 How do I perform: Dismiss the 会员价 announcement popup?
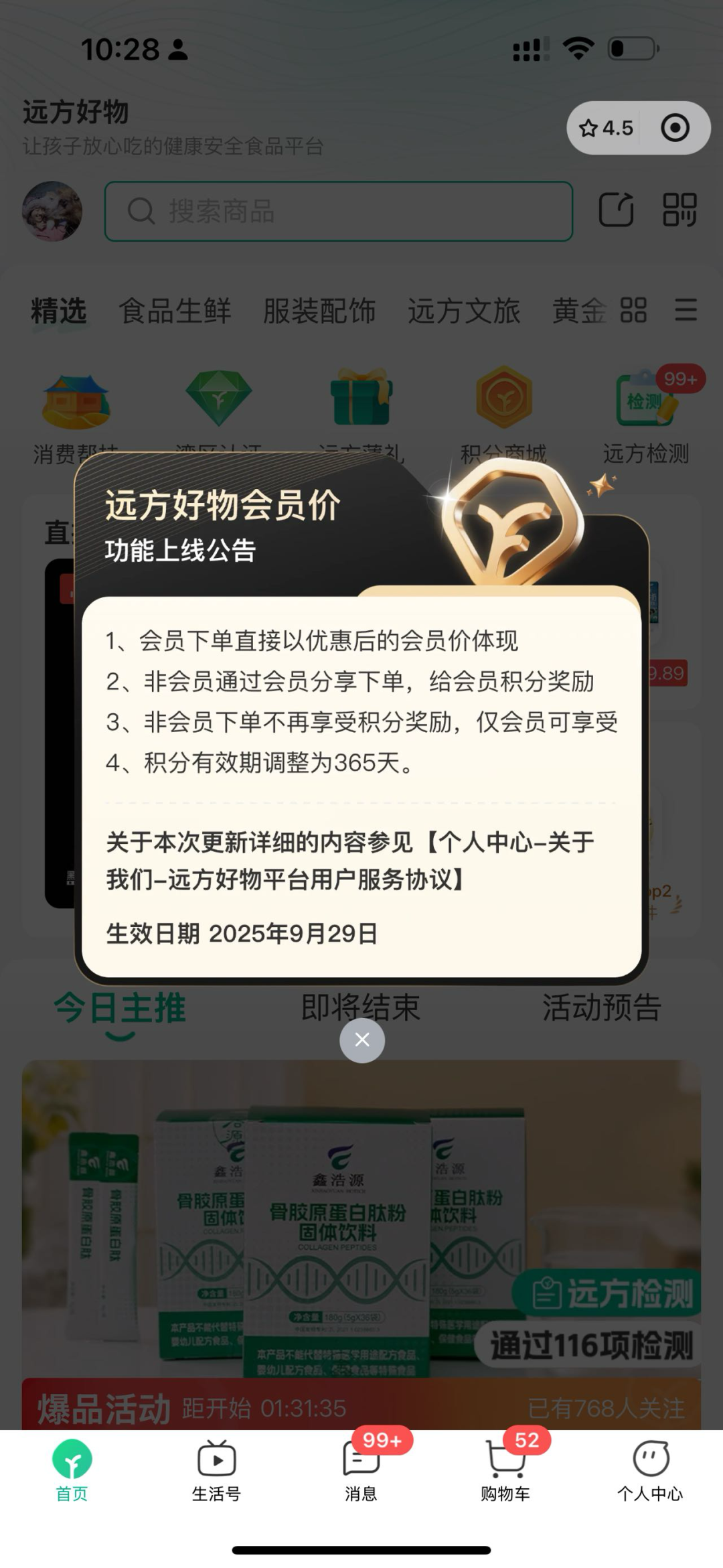tap(361, 1040)
